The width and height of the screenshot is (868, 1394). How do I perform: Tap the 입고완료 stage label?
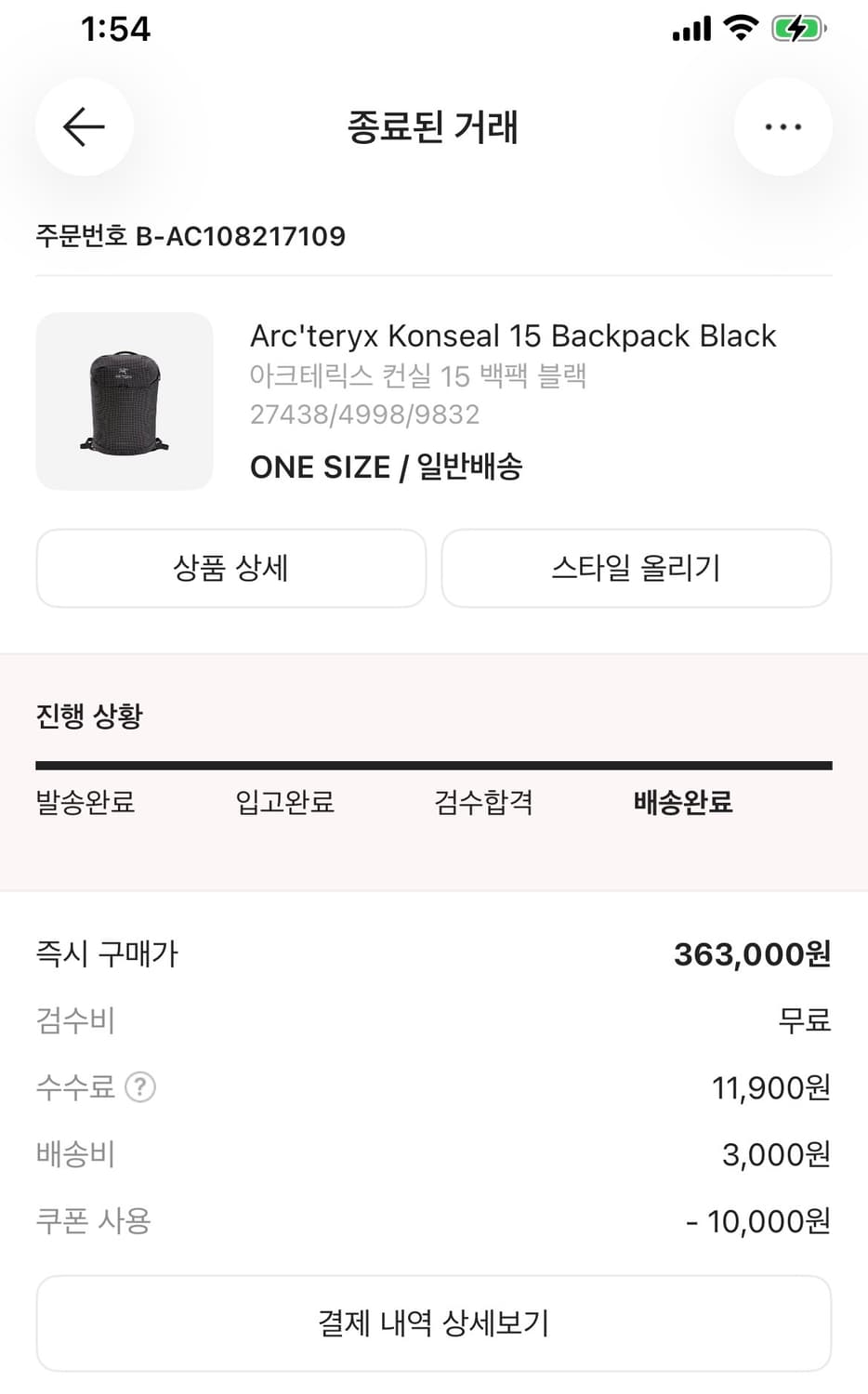pos(284,803)
